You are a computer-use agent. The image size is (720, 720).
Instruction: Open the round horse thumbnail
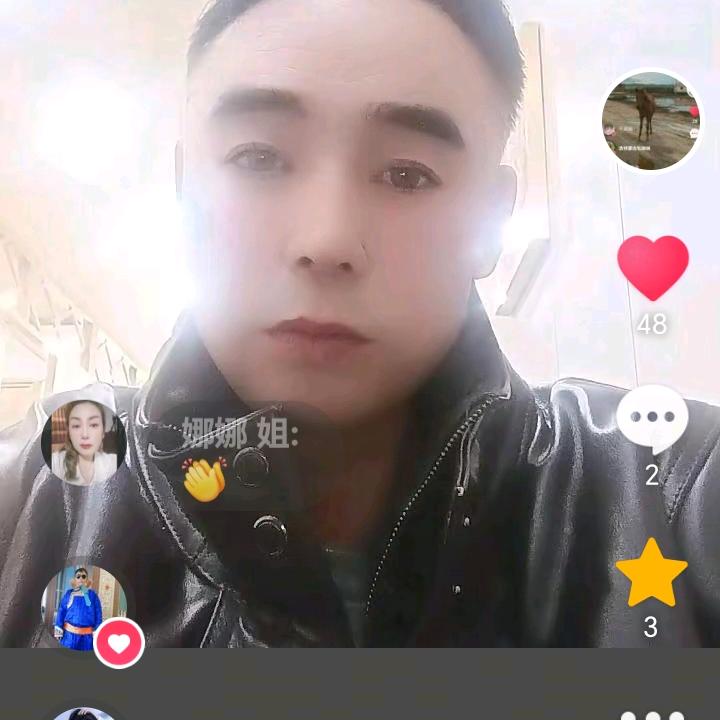click(x=652, y=121)
